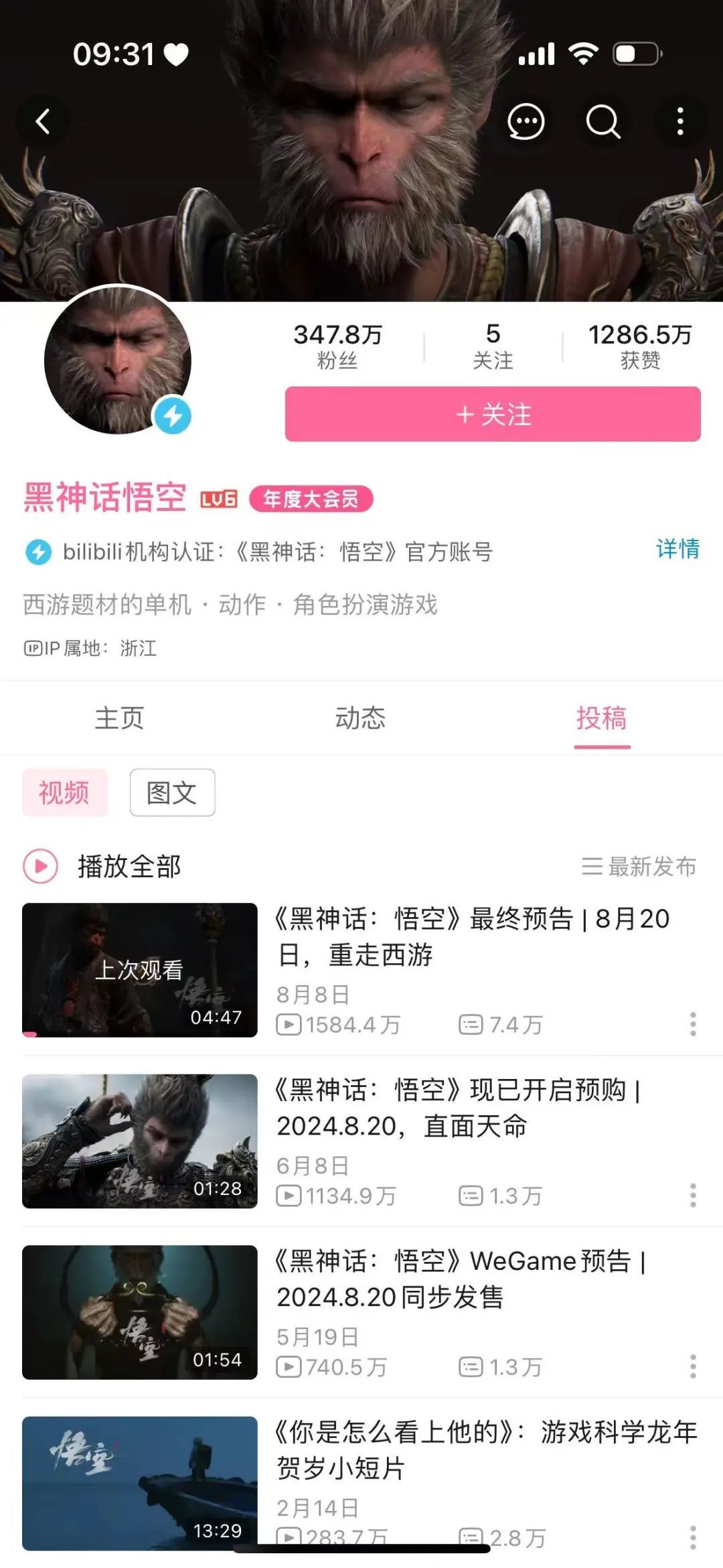Select the 视频 filter chip

pos(64,792)
